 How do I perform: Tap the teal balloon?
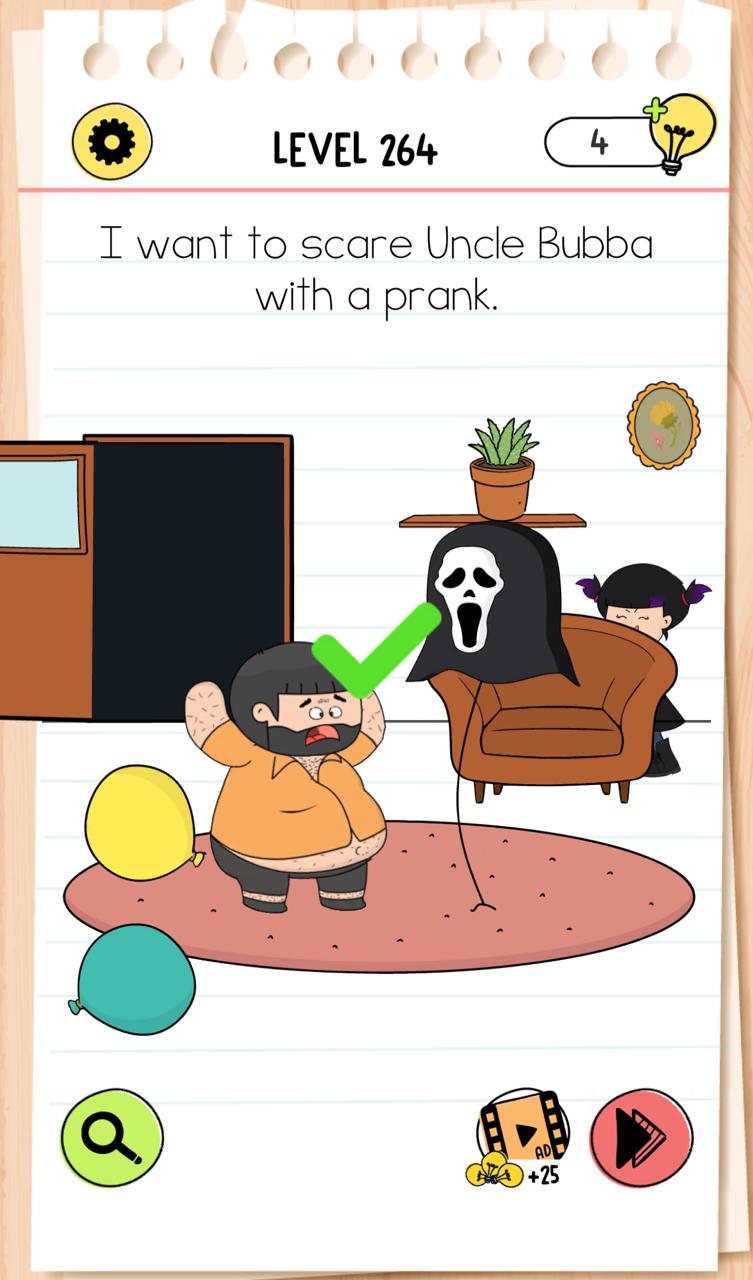click(x=135, y=979)
